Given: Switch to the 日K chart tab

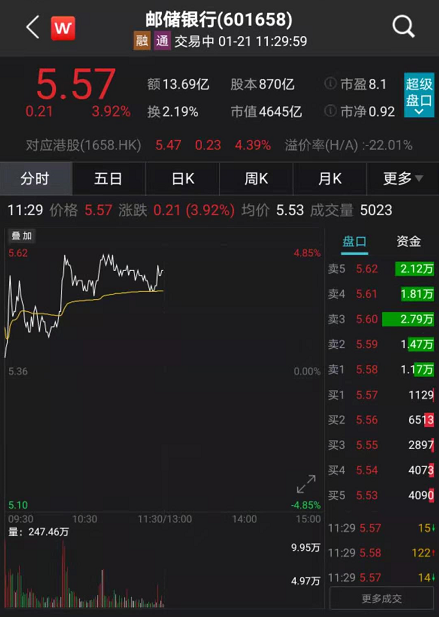Looking at the screenshot, I should click(183, 179).
